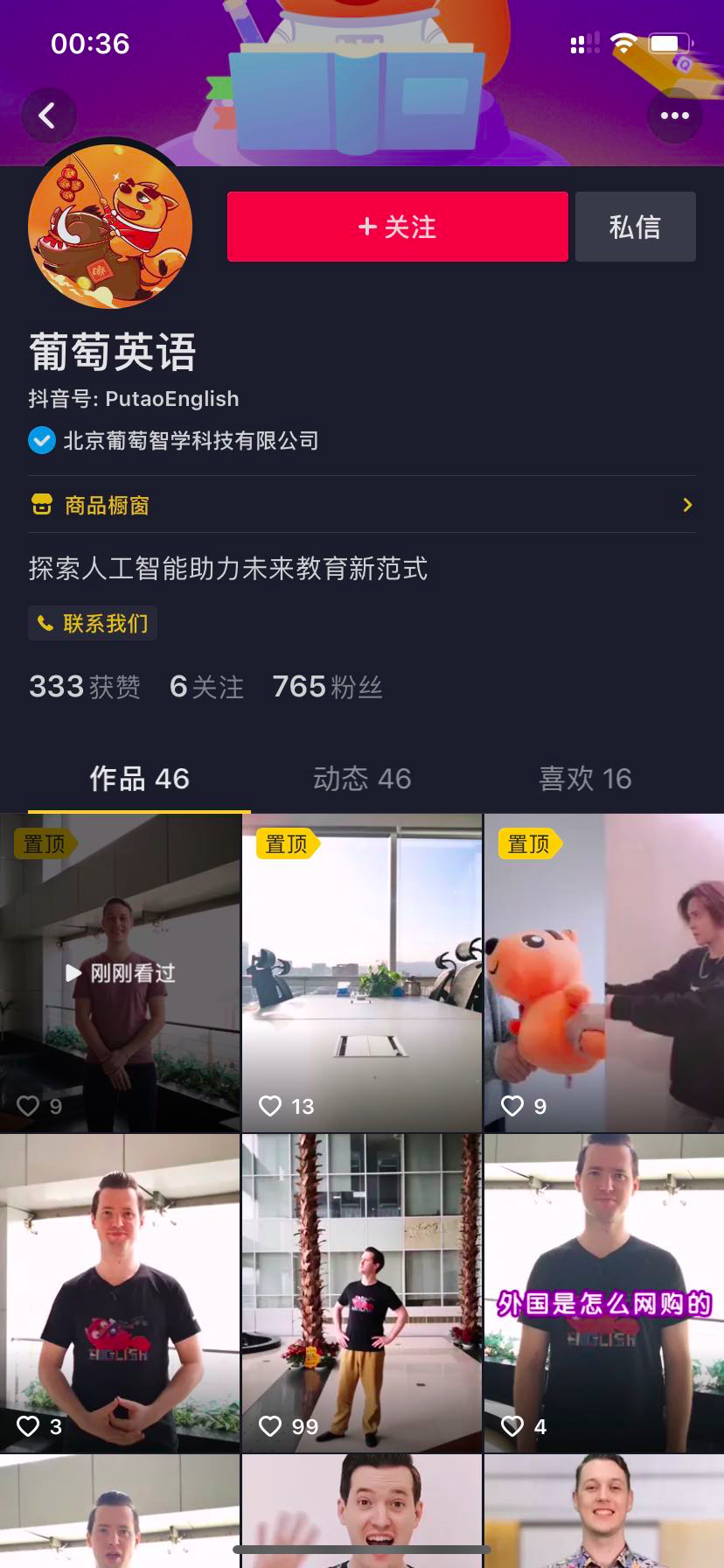Tap the back arrow at top left
Image resolution: width=724 pixels, height=1568 pixels.
48,115
